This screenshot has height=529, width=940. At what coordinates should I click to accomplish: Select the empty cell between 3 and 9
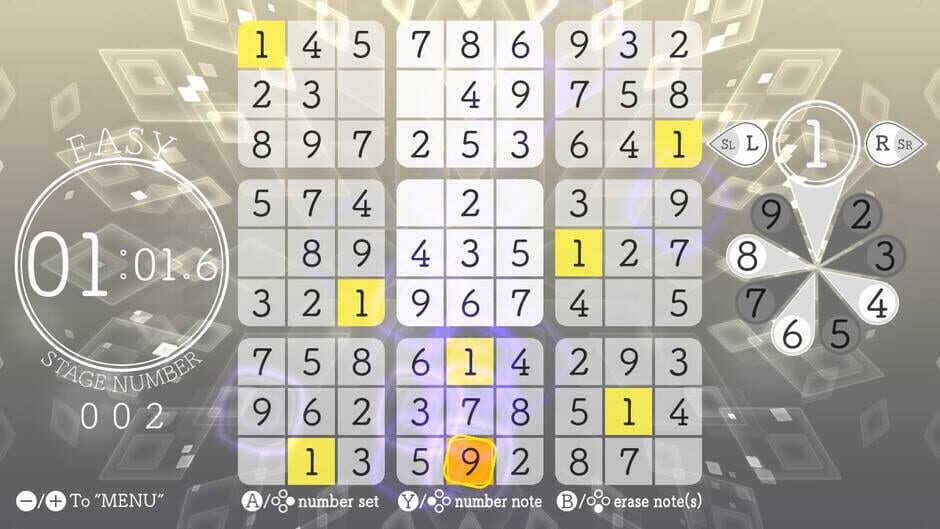click(628, 204)
